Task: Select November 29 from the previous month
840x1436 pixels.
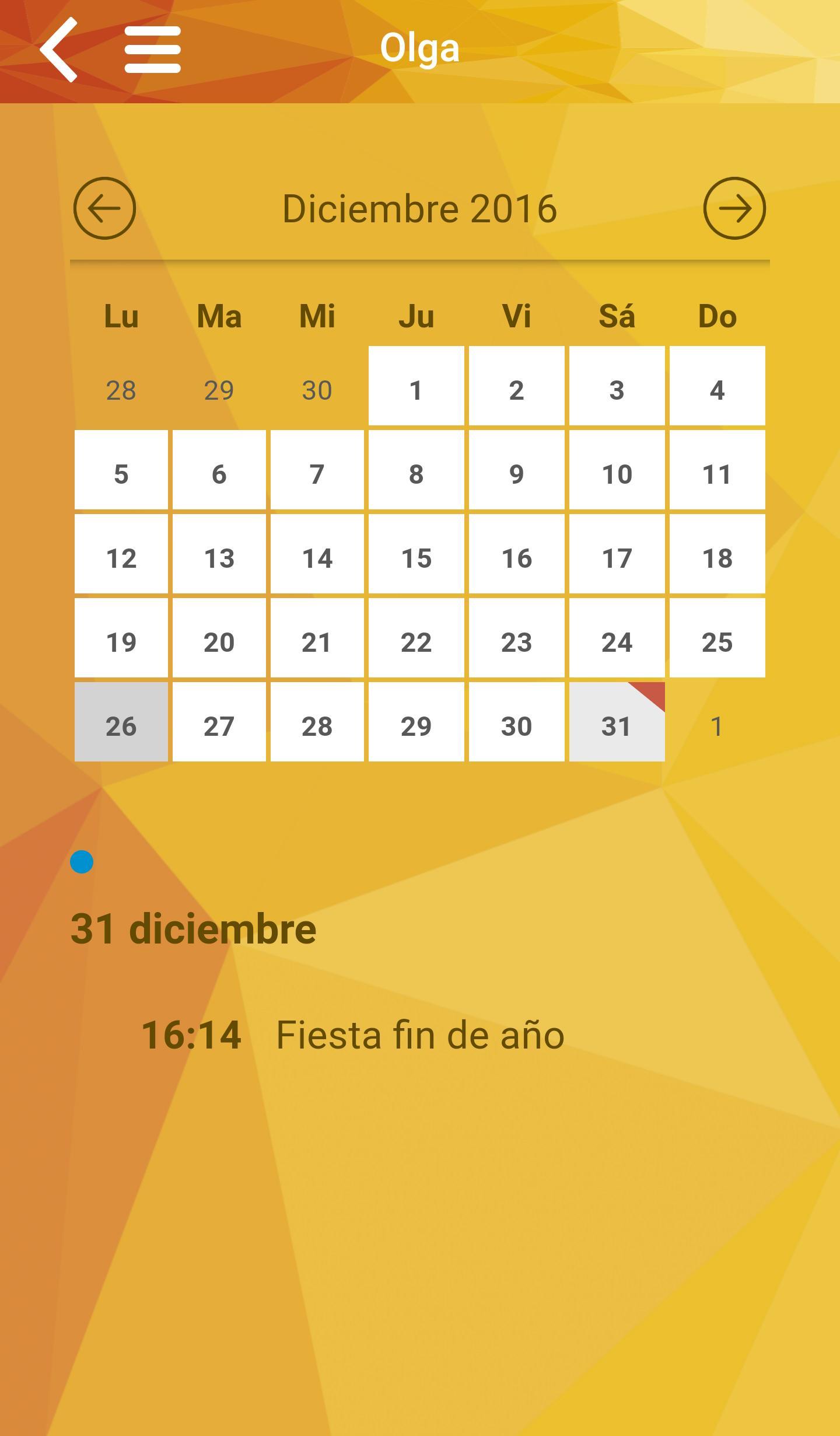Action: coord(219,390)
